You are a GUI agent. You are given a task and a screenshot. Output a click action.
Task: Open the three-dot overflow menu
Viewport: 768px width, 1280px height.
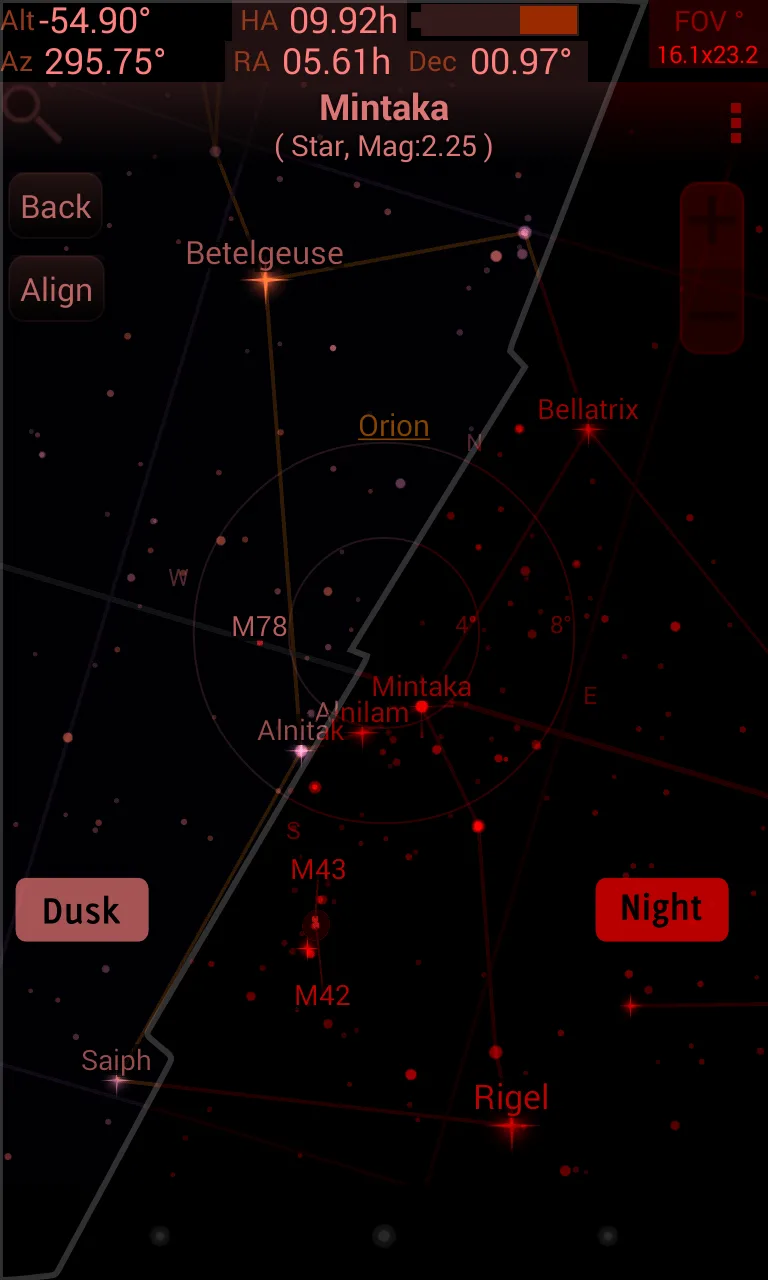click(x=736, y=123)
